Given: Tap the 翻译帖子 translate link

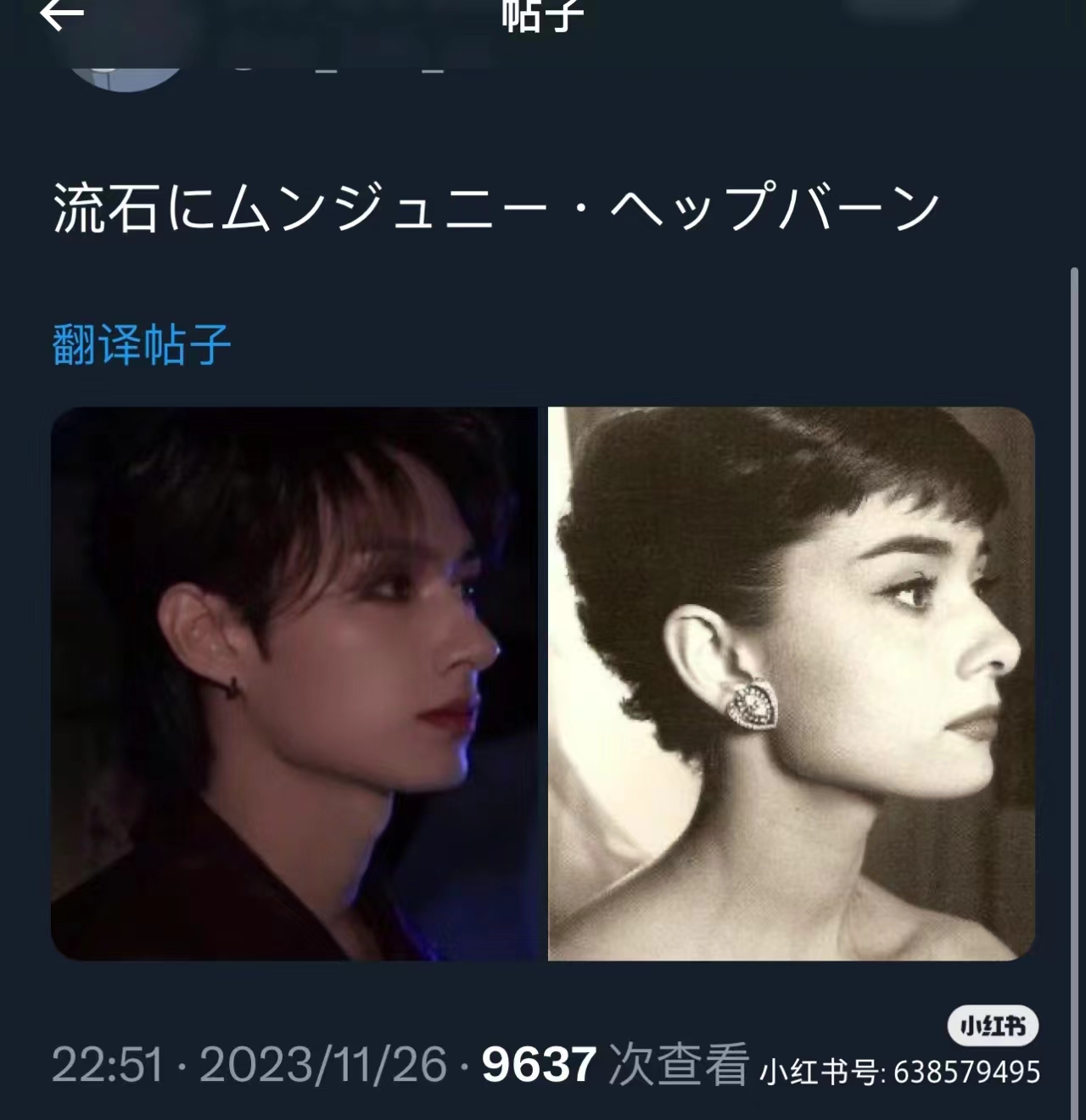Looking at the screenshot, I should (x=142, y=344).
